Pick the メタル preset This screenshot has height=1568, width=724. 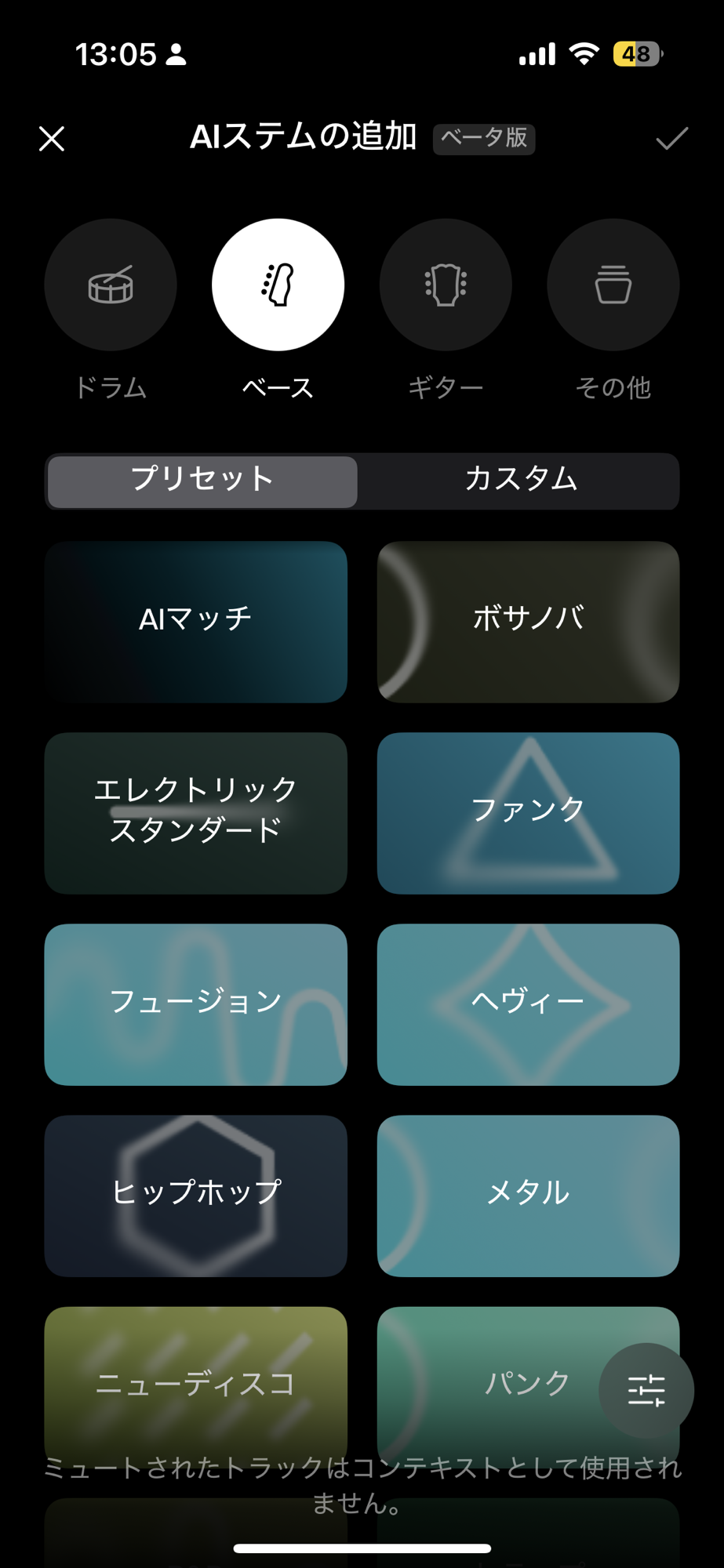pos(528,1195)
